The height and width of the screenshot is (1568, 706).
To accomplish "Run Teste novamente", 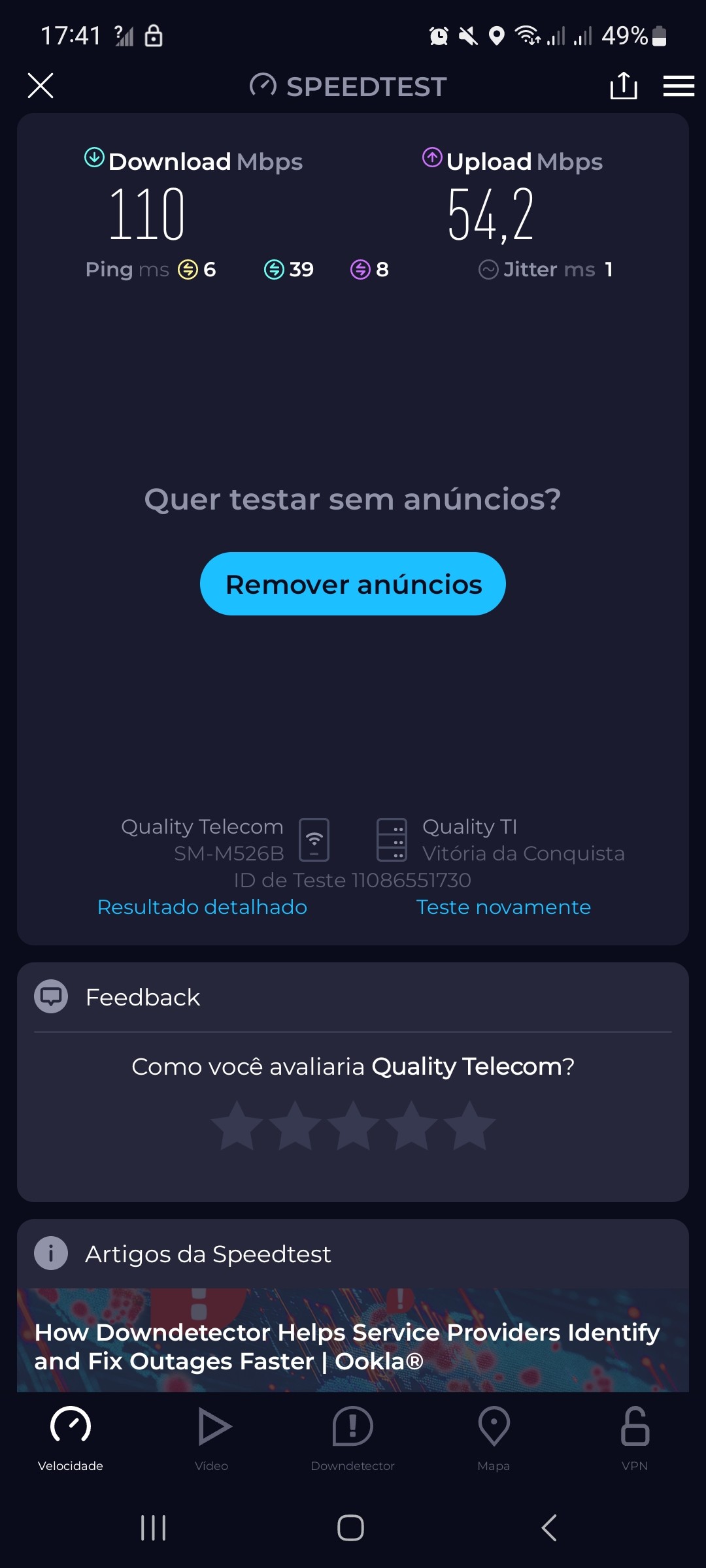I will [503, 907].
